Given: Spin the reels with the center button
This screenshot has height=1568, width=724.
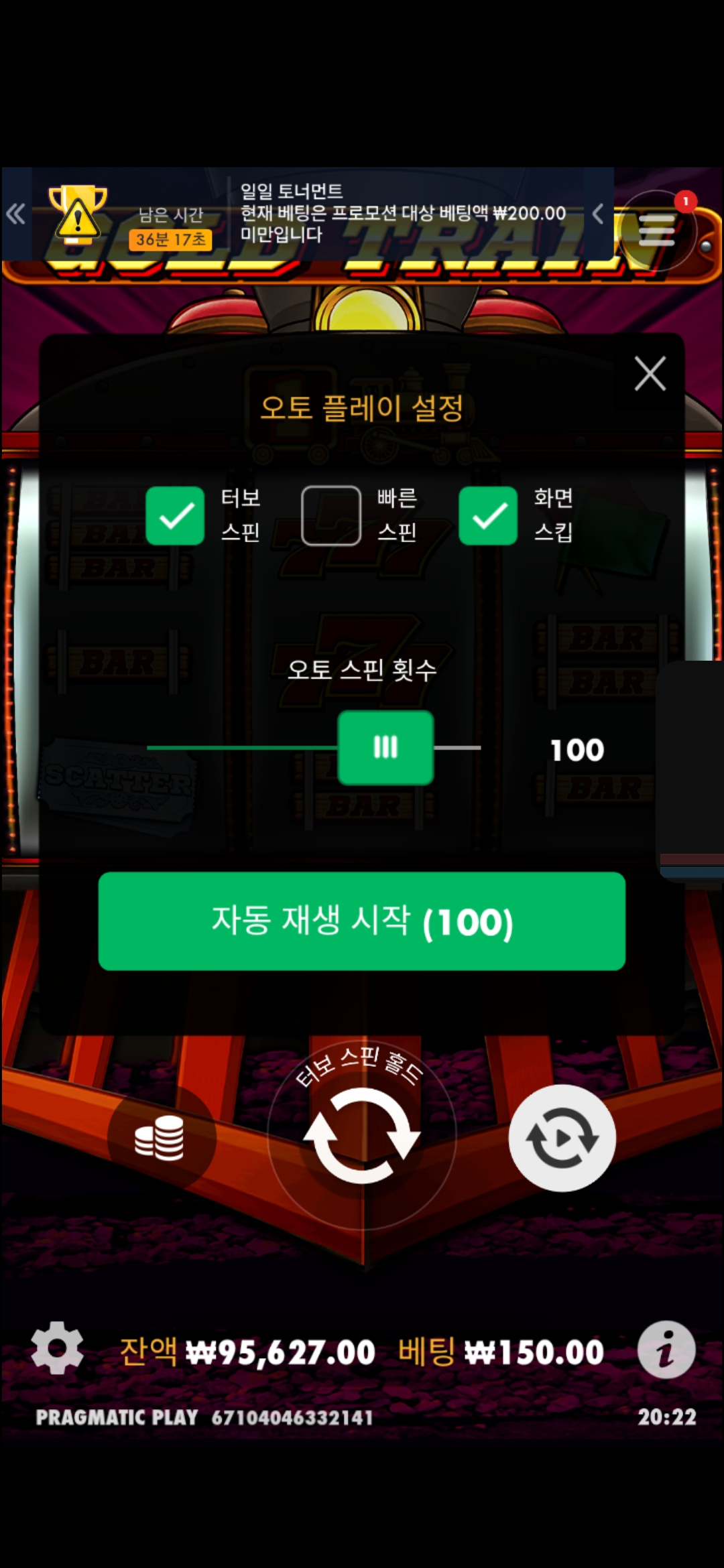Looking at the screenshot, I should (362, 1136).
